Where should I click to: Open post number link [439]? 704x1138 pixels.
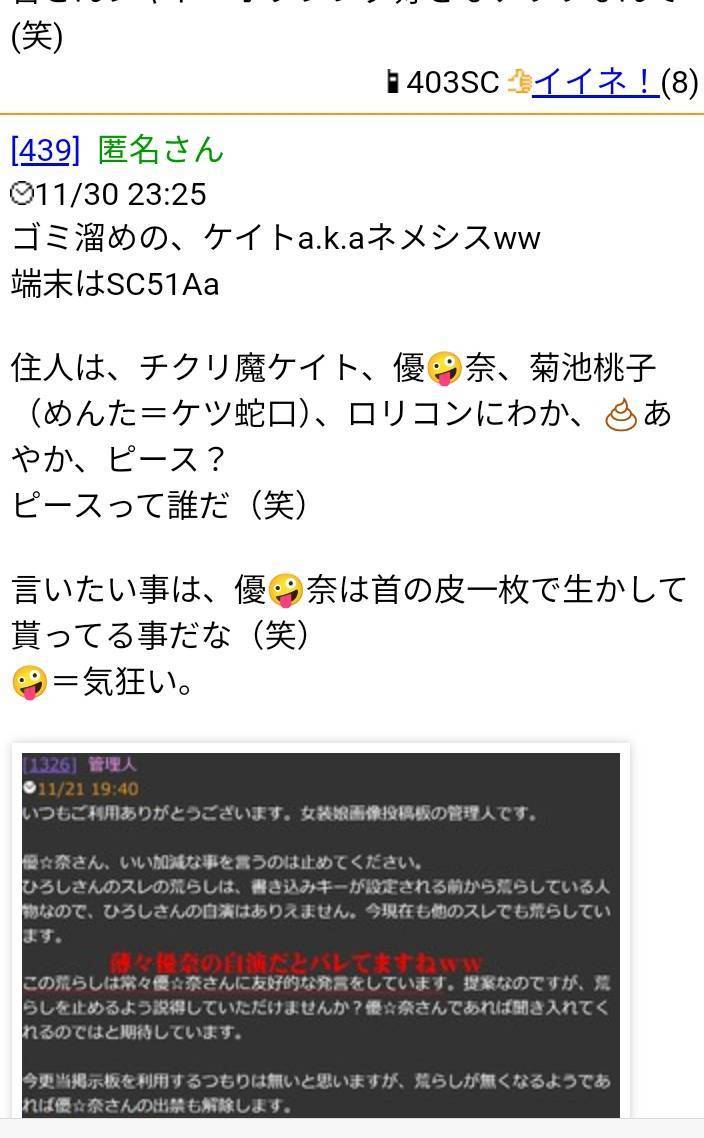pos(45,151)
